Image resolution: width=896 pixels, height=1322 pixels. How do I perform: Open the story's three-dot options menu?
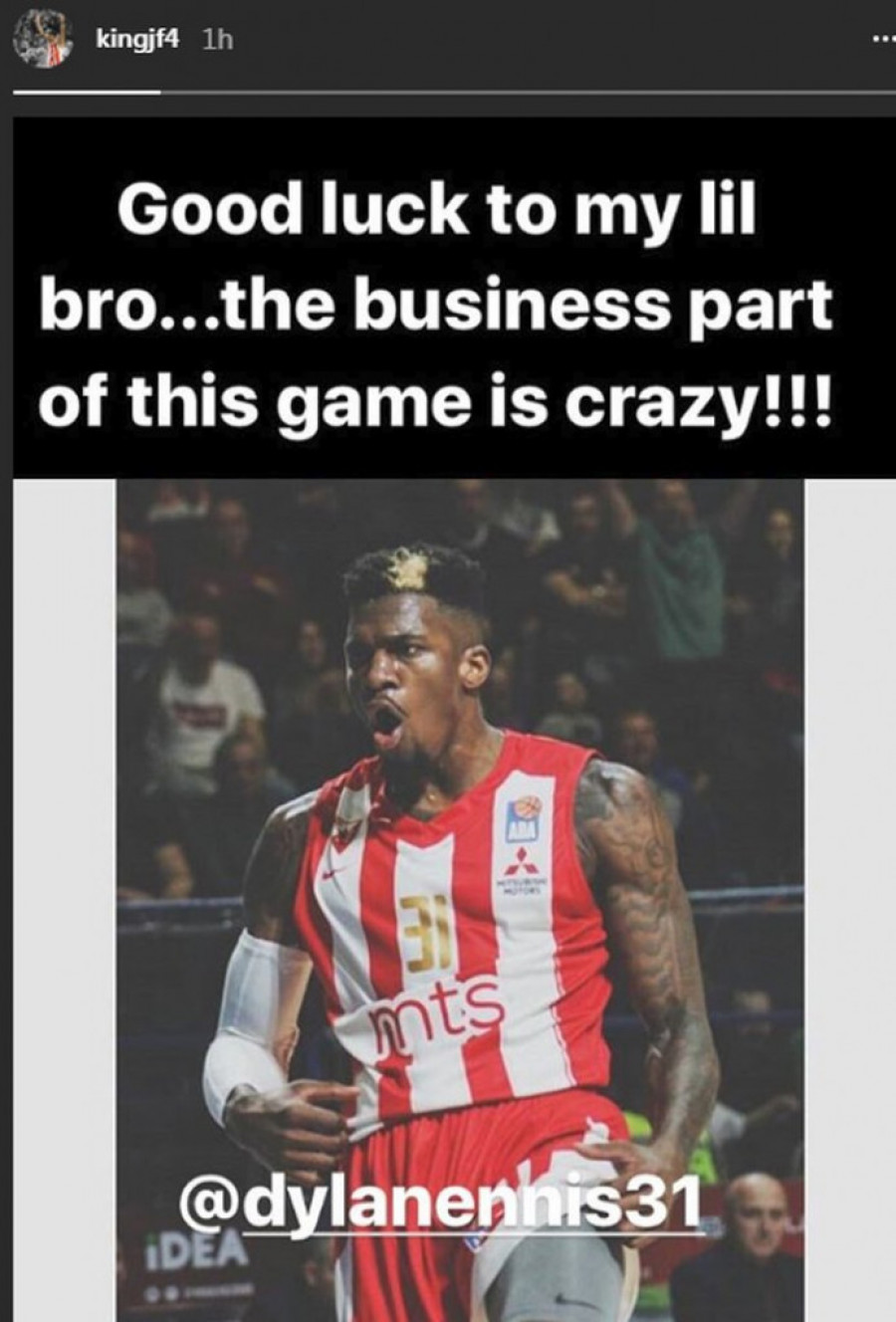[x=880, y=42]
